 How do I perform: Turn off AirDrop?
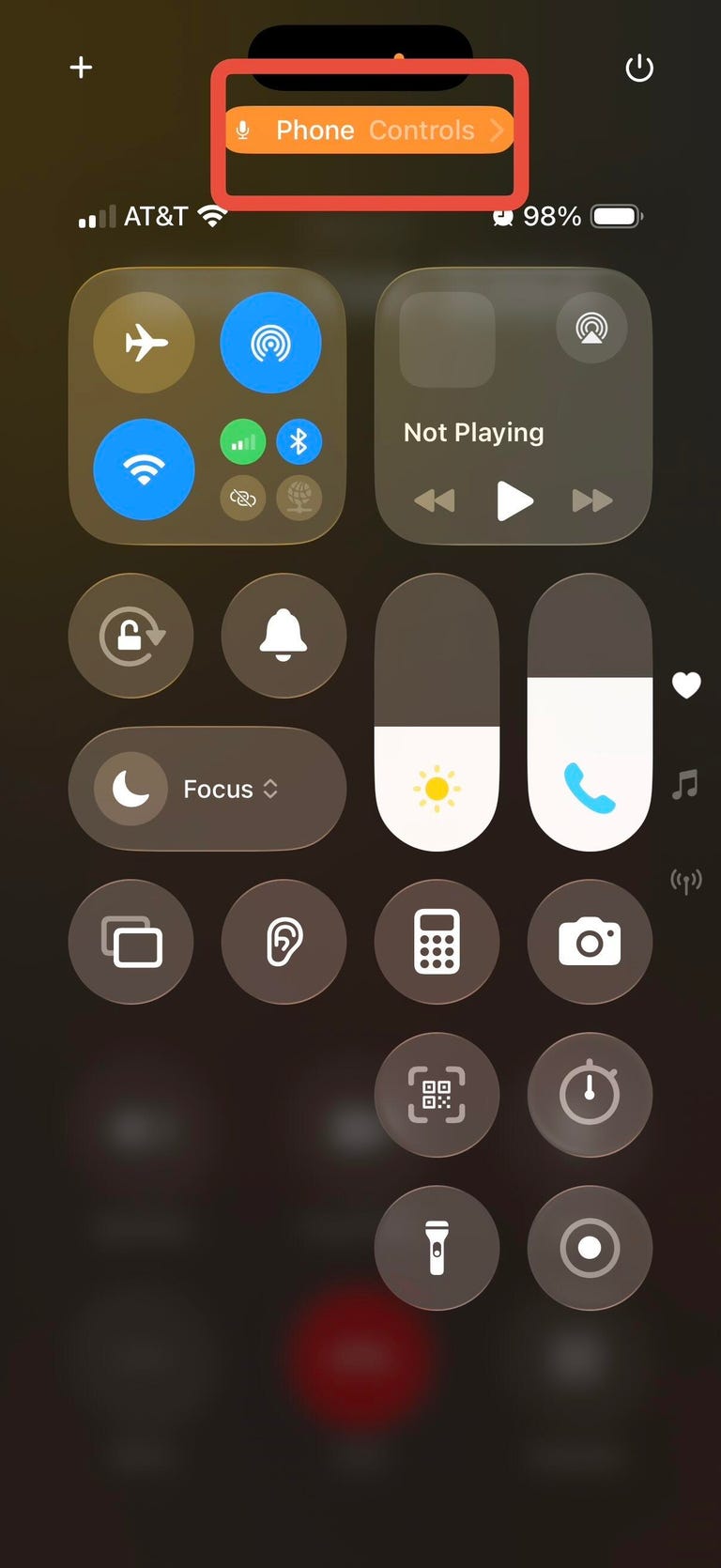click(270, 343)
